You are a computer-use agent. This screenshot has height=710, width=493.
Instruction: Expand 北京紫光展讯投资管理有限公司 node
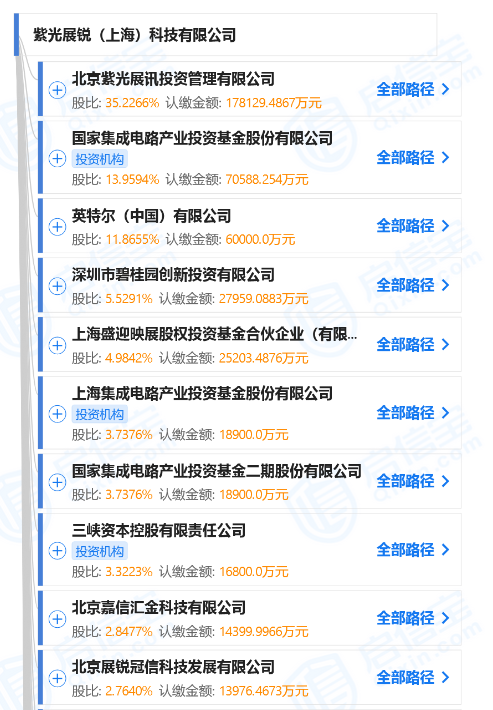click(x=57, y=90)
